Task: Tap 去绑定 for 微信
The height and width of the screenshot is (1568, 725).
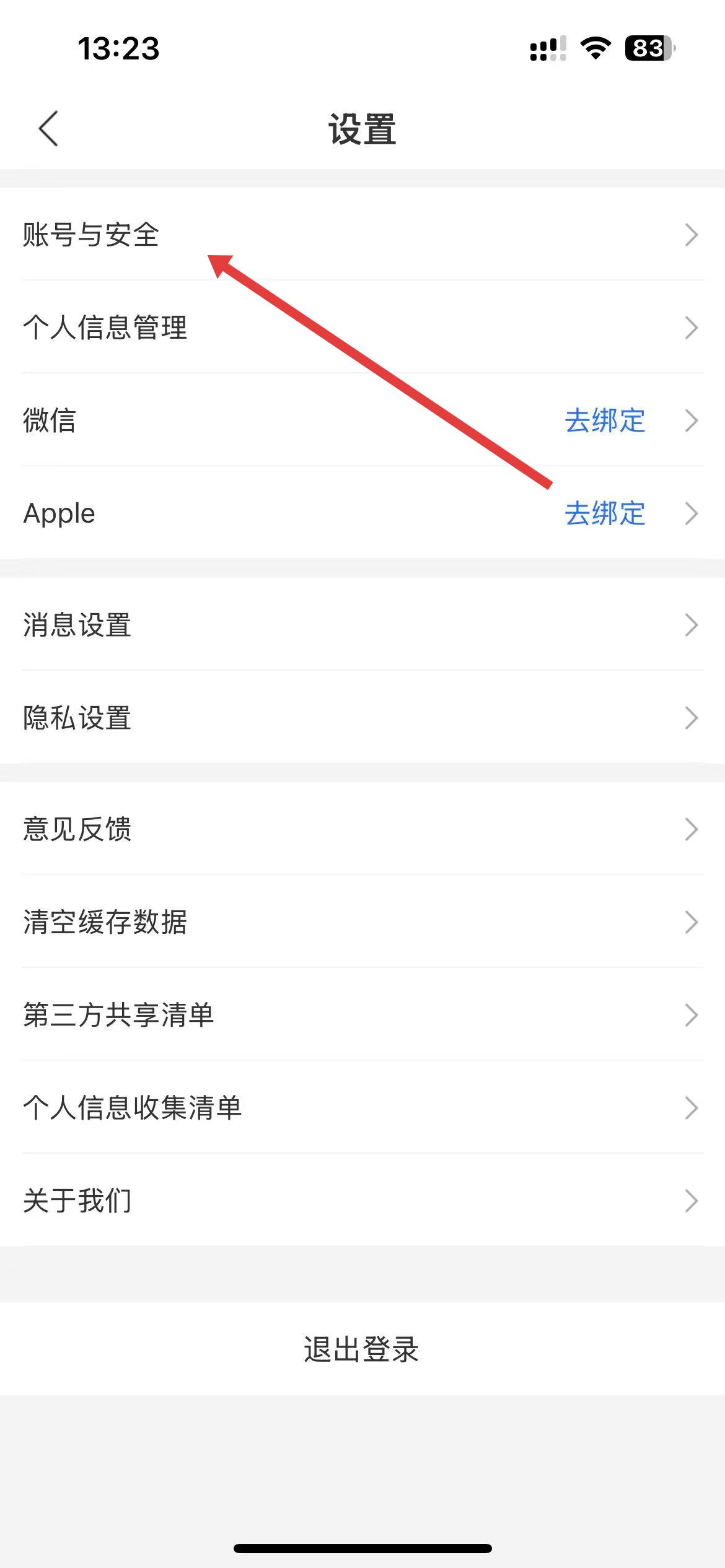Action: pos(605,420)
